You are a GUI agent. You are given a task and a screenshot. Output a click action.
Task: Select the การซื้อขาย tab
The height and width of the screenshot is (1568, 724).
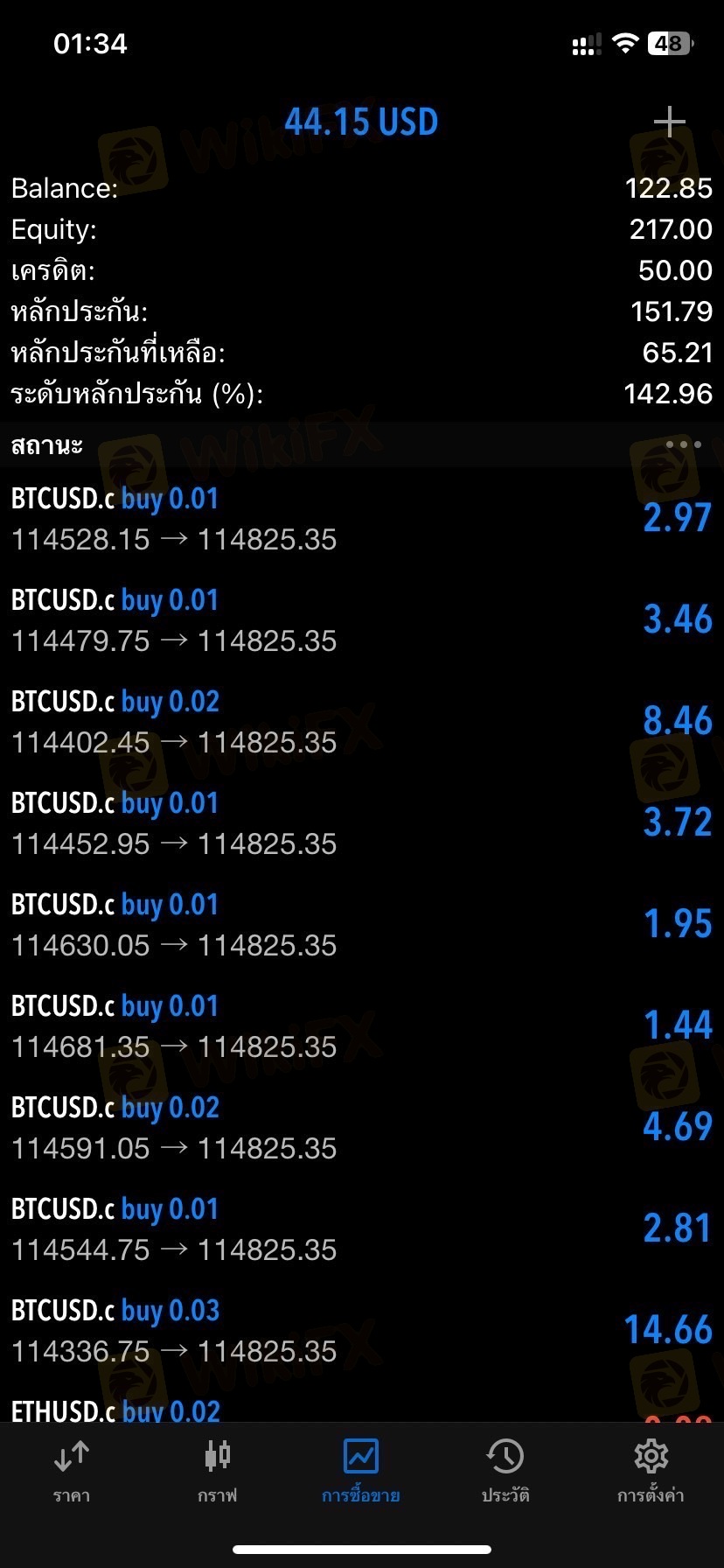pyautogui.click(x=361, y=1472)
